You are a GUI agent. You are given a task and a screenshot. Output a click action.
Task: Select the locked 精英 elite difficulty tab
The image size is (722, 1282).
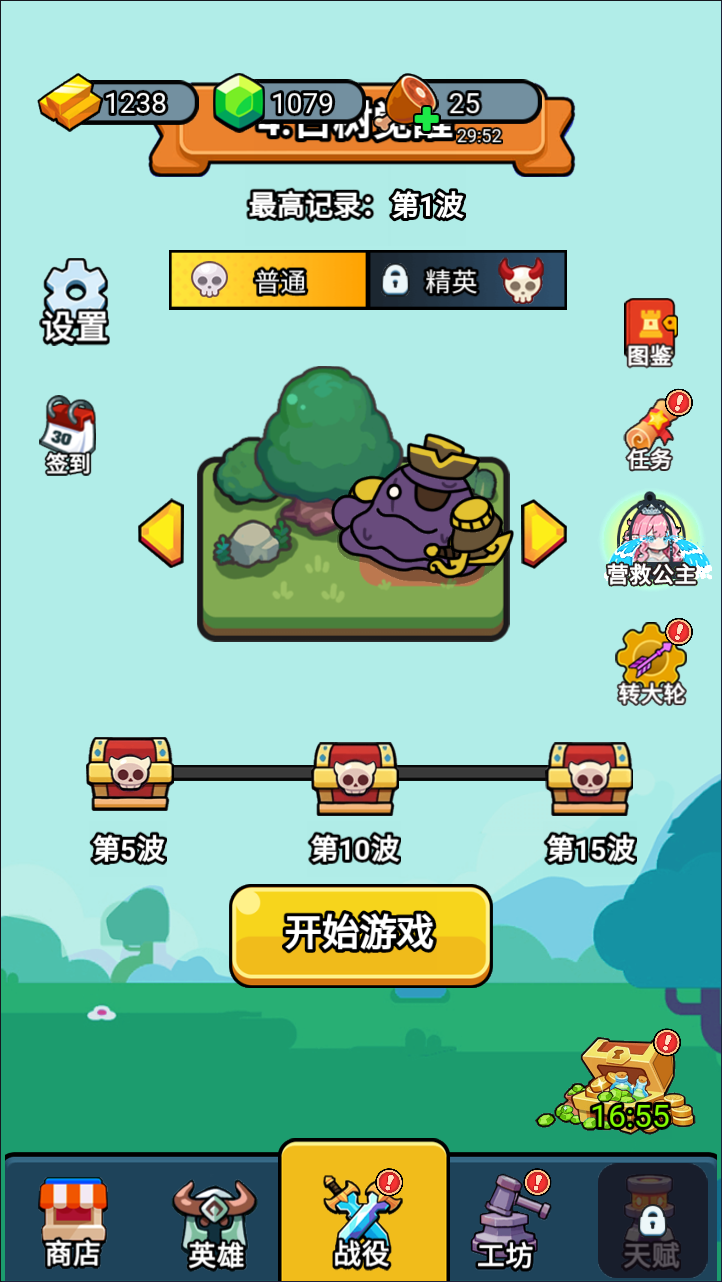pyautogui.click(x=467, y=280)
